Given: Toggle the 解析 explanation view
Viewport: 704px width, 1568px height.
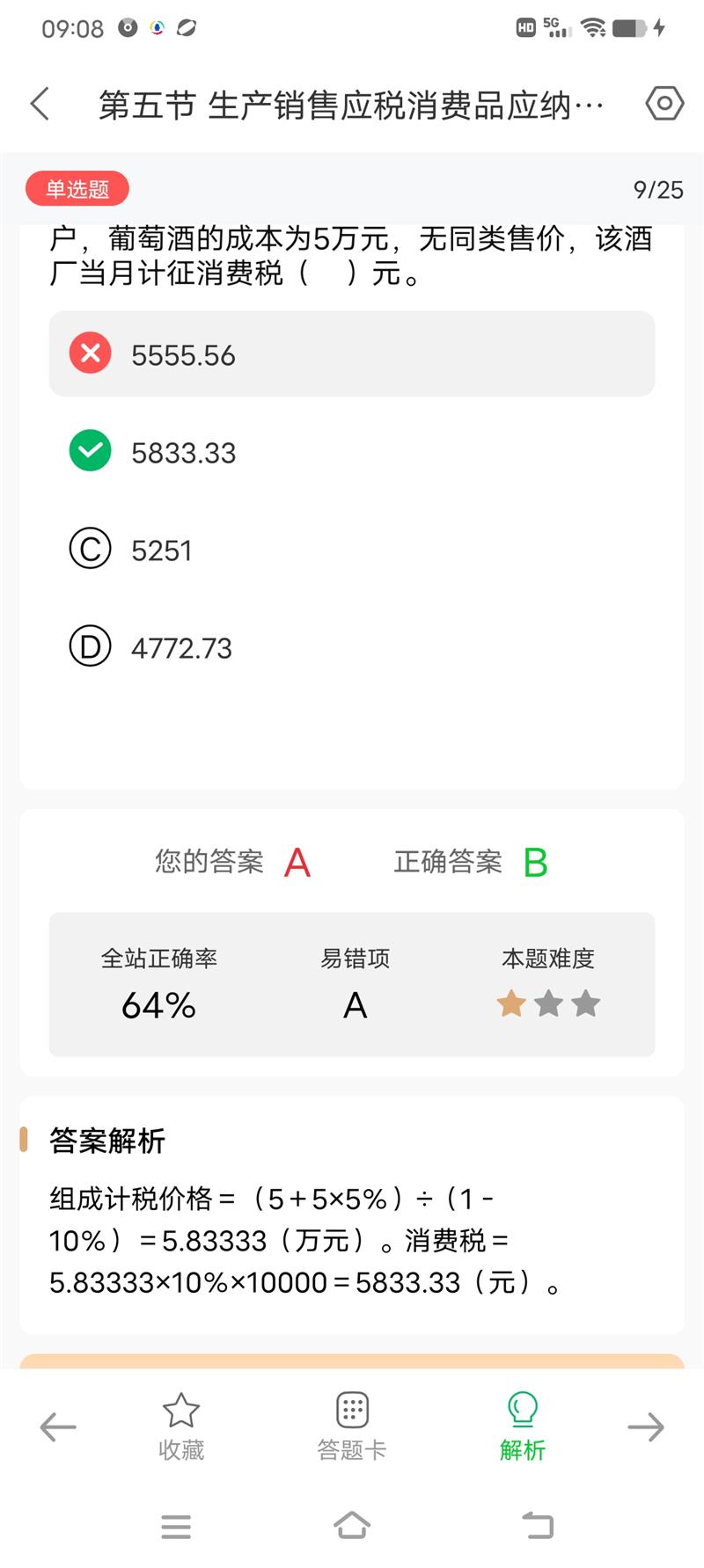Looking at the screenshot, I should 523,1426.
